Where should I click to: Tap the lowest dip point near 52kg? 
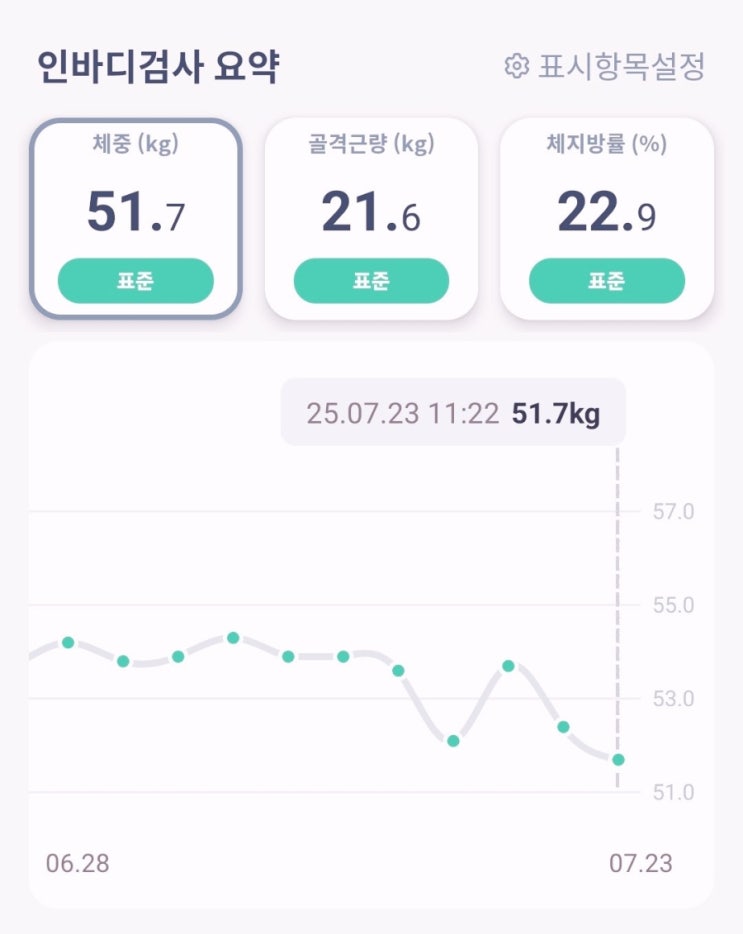[453, 741]
